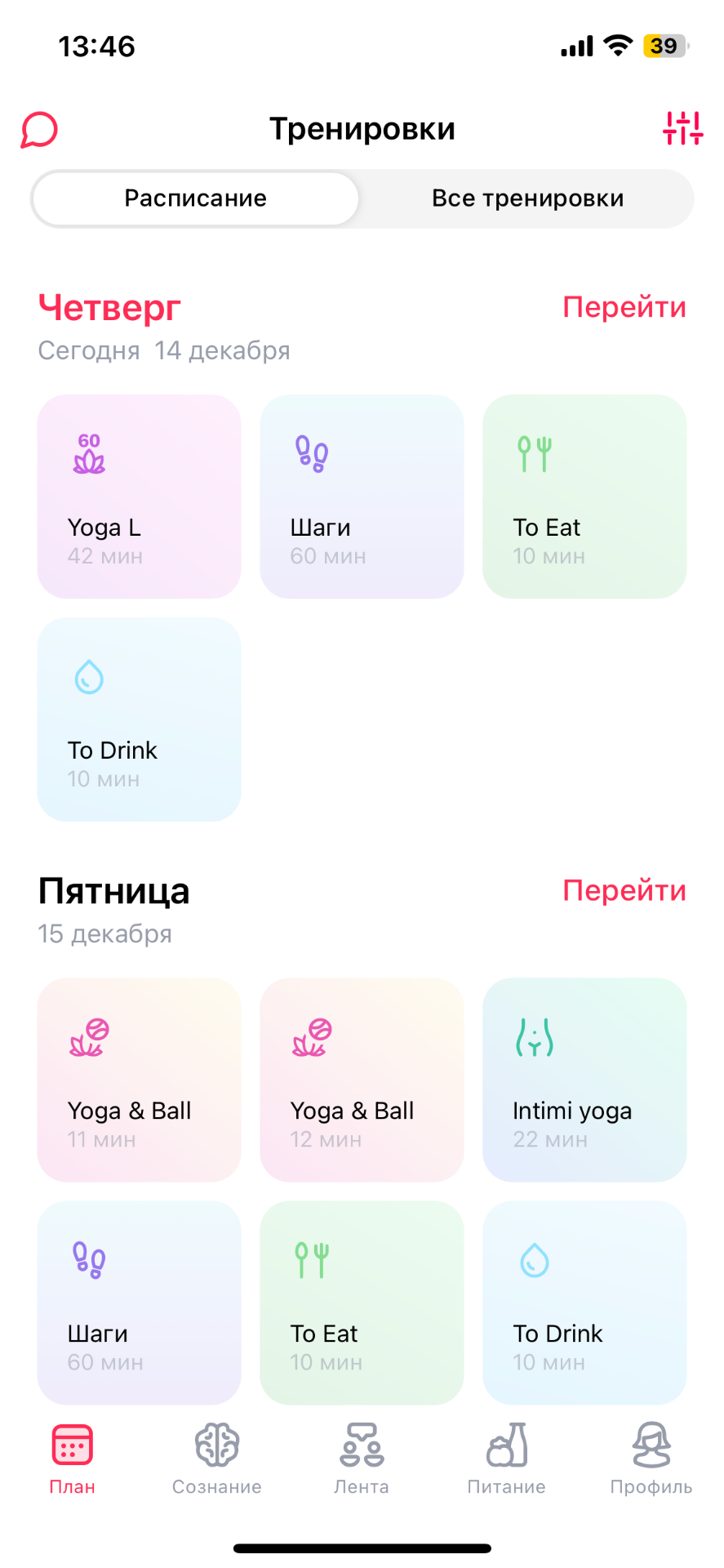Image resolution: width=724 pixels, height=1568 pixels.
Task: Open the Intimi yoga card
Action: click(584, 1080)
